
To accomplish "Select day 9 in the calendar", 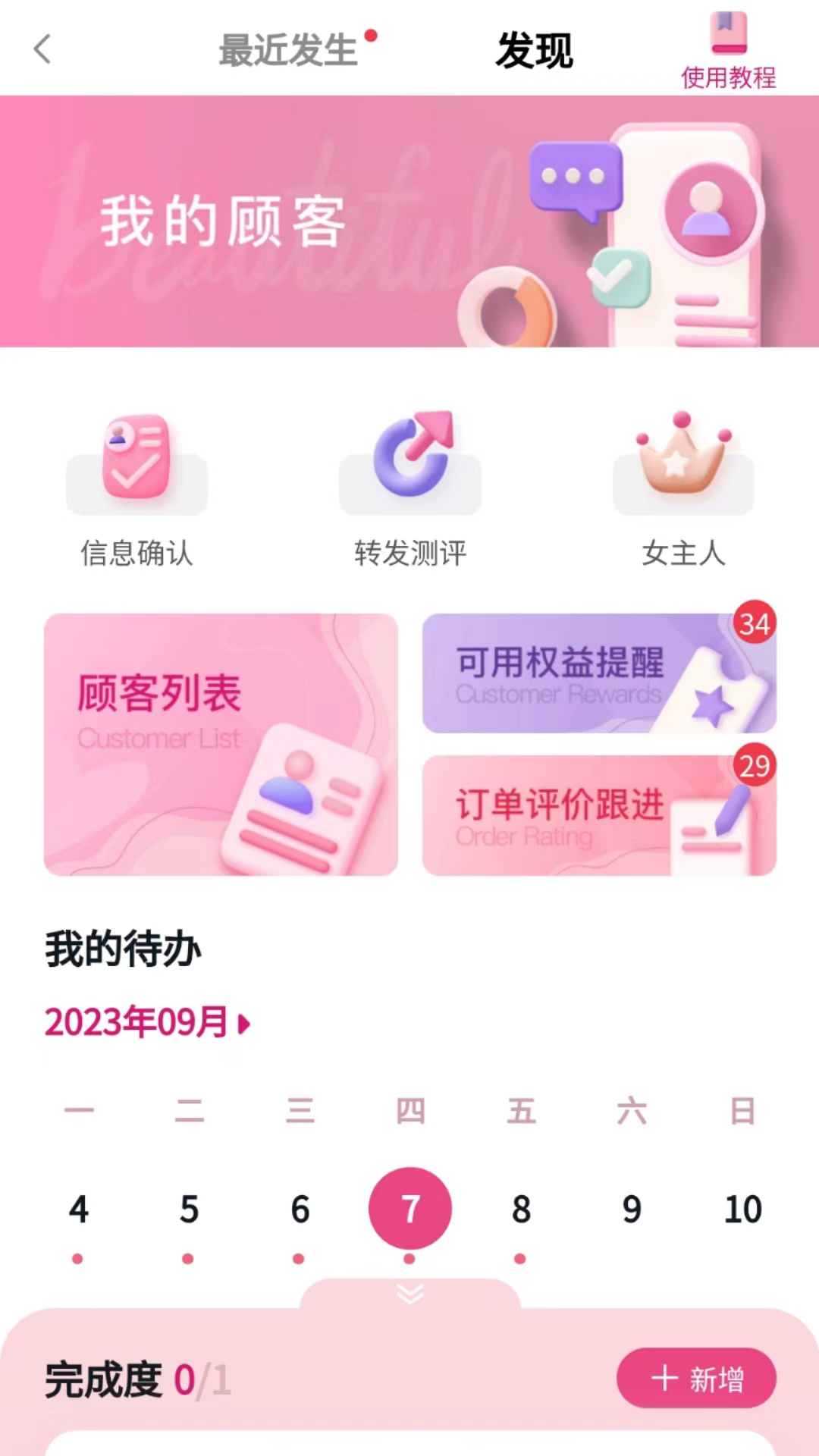I will pos(632,1209).
